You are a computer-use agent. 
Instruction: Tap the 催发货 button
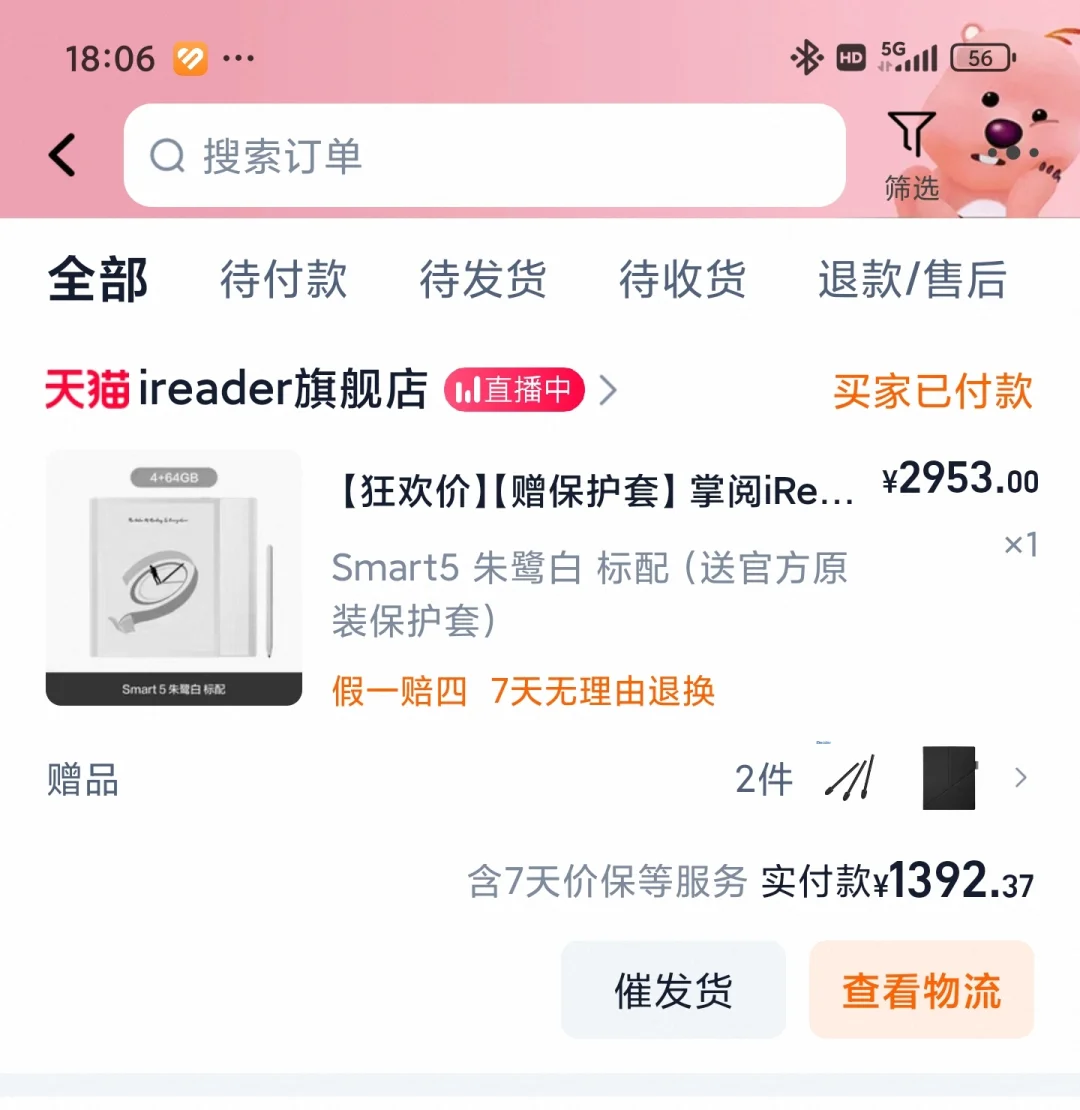673,990
